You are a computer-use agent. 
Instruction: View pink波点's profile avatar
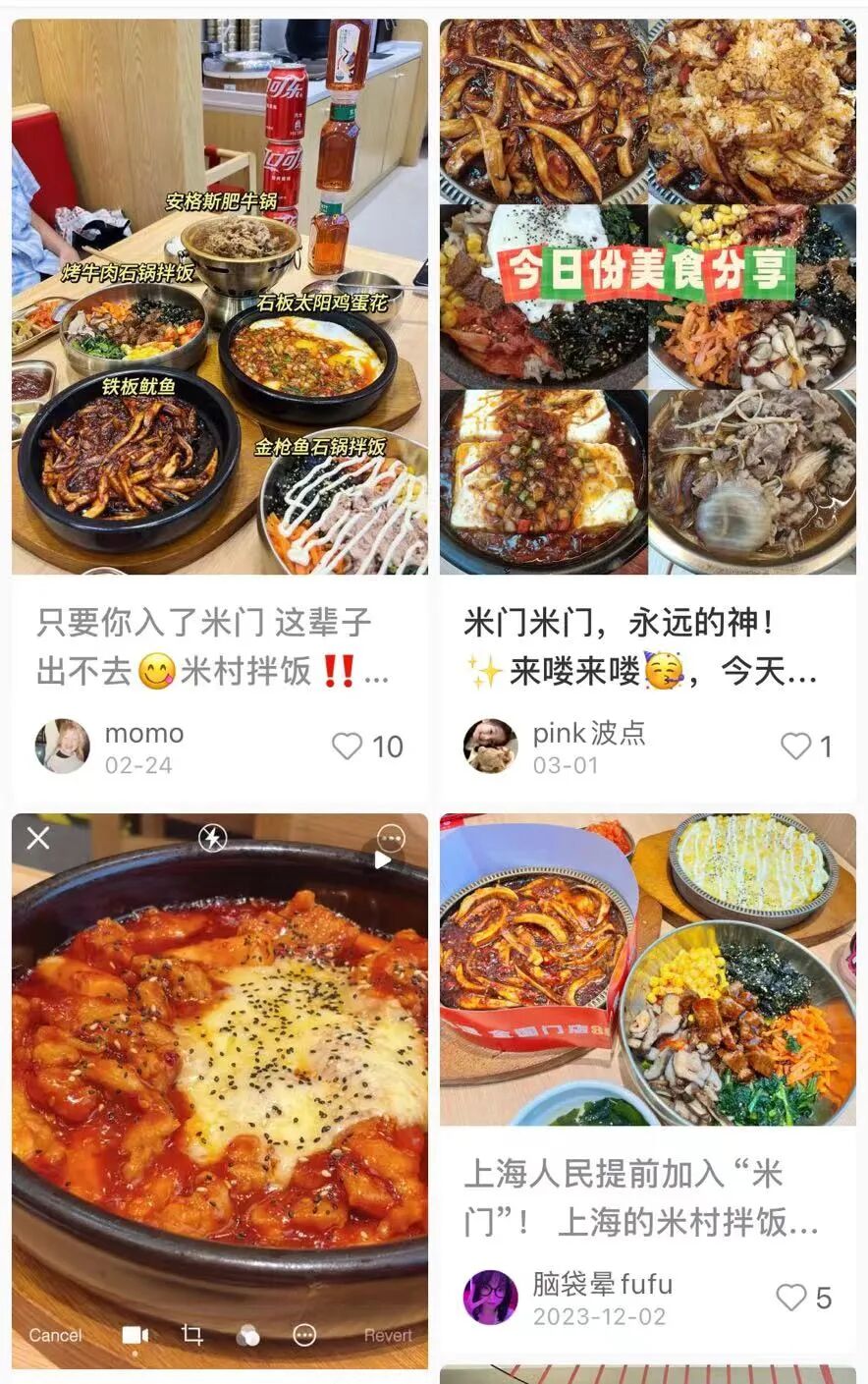(491, 747)
